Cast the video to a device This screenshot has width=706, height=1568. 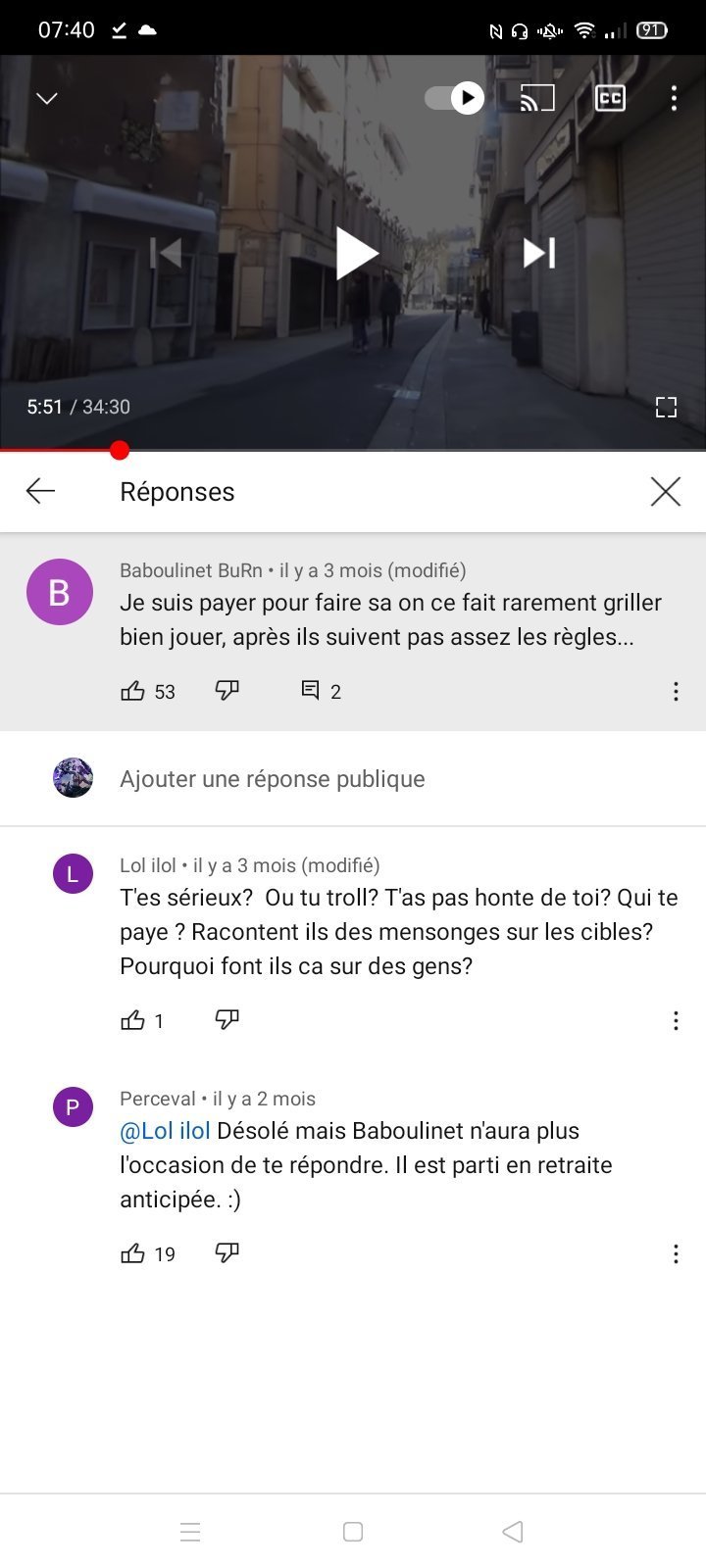coord(537,98)
